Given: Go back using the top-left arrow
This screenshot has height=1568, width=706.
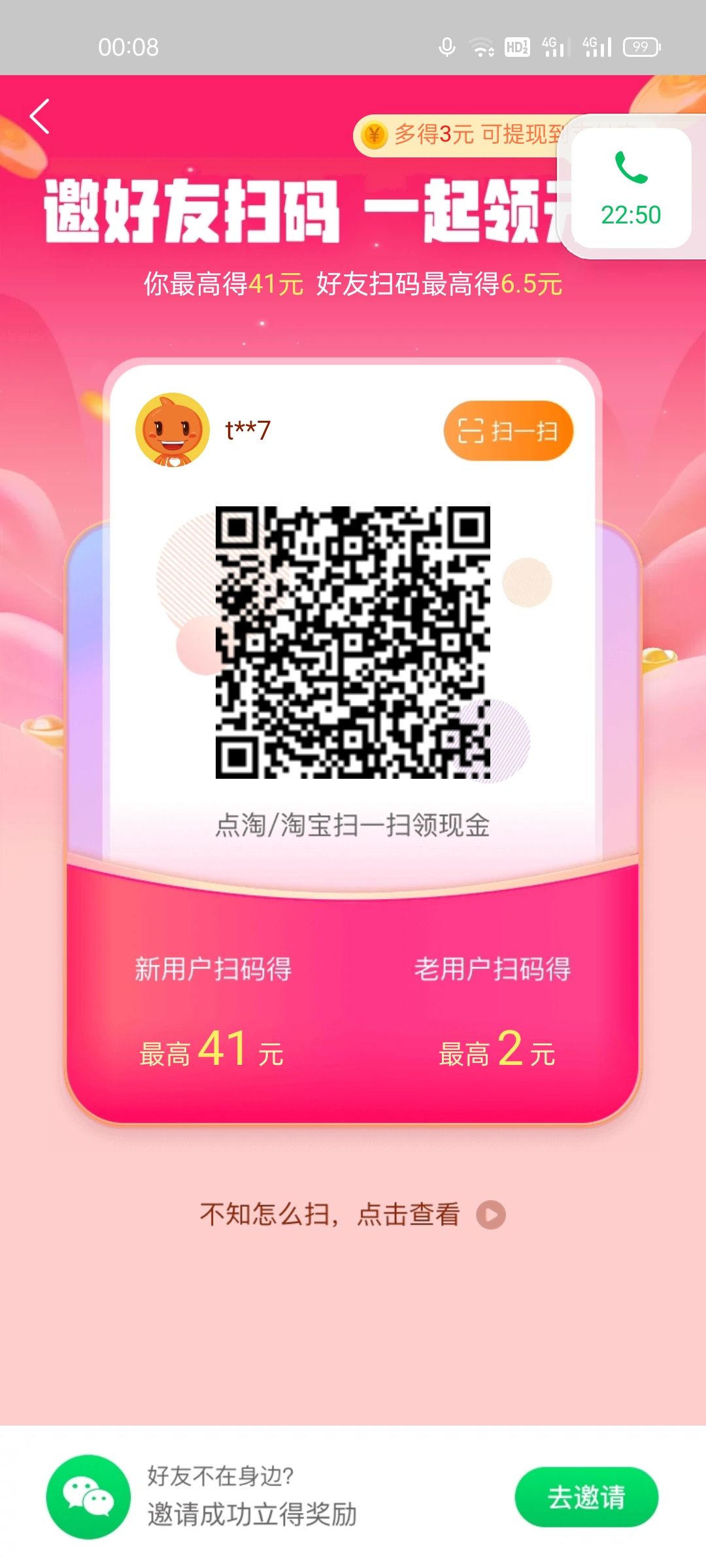Looking at the screenshot, I should coord(40,117).
